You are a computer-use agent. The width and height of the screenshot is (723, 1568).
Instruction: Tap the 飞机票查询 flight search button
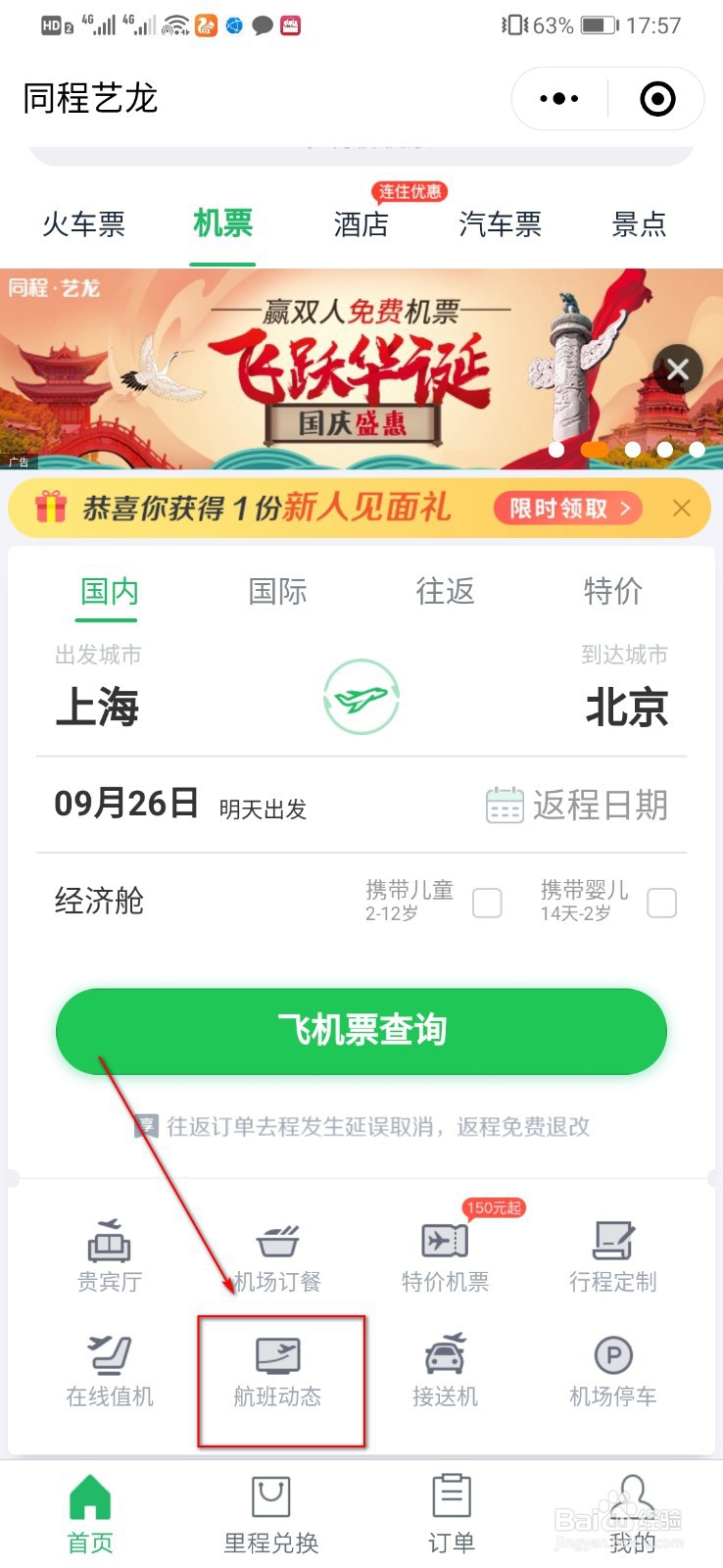[x=361, y=1030]
